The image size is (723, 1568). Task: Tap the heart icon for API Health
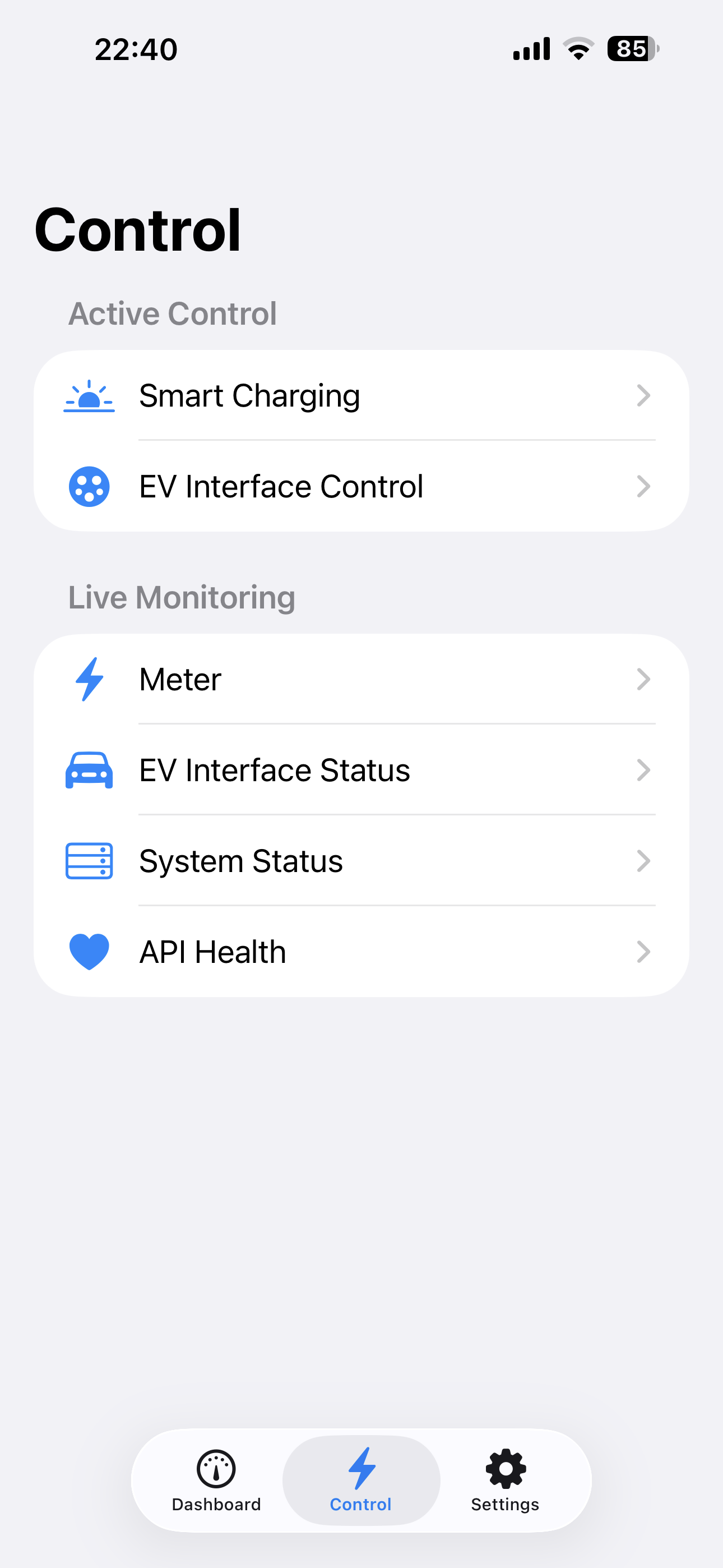(x=89, y=951)
